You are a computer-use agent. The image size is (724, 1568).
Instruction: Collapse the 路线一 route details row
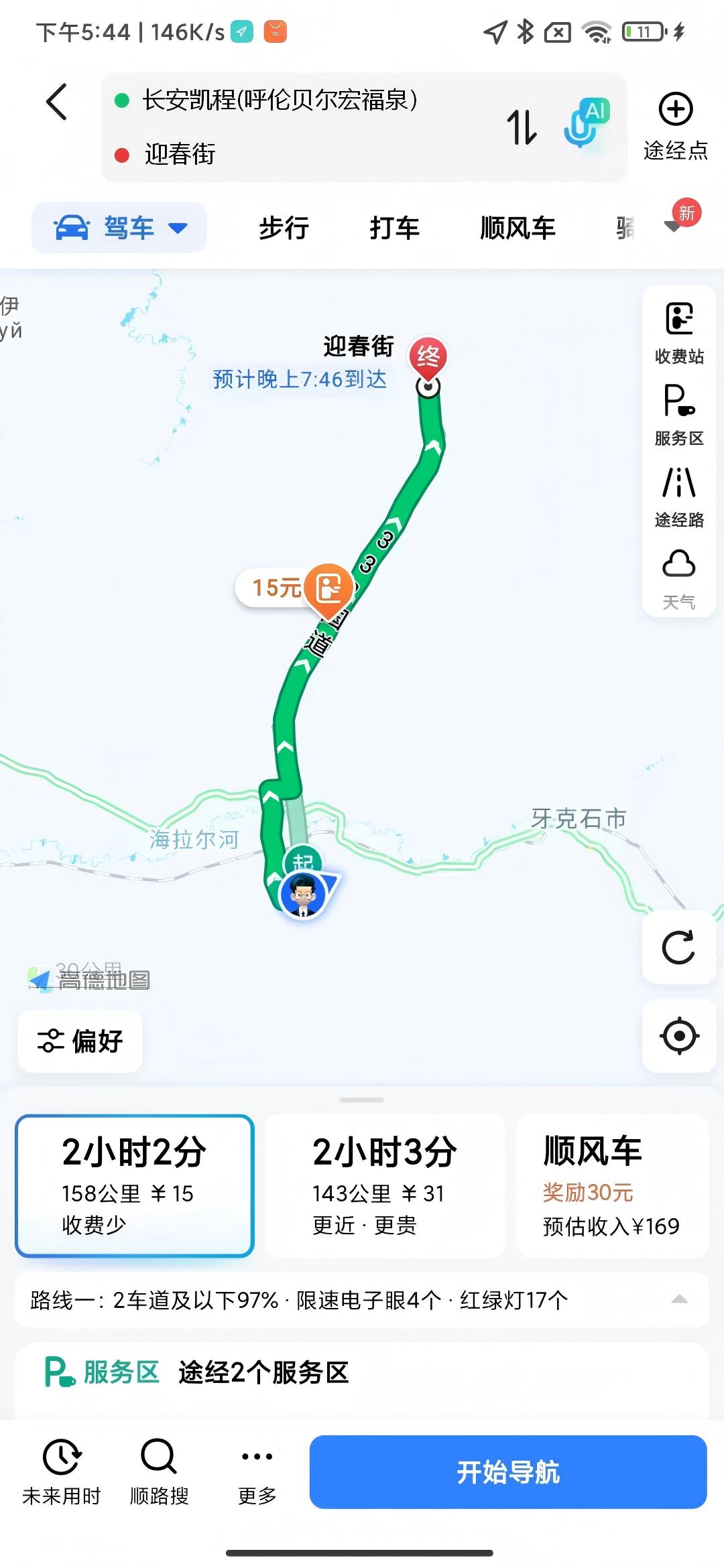(x=679, y=1300)
